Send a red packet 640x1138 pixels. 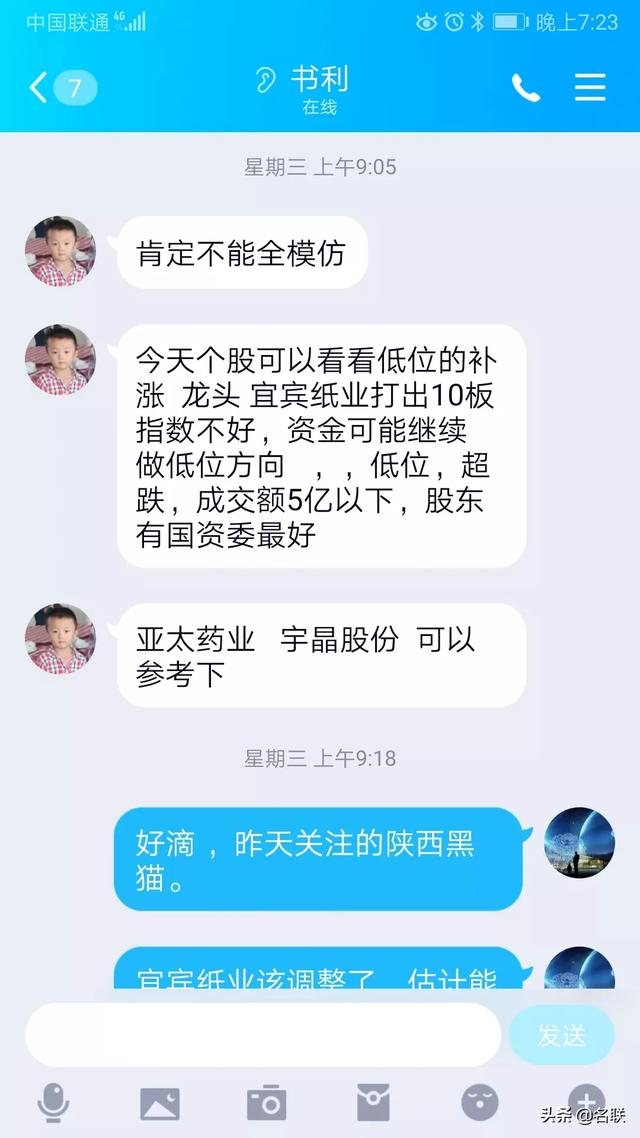click(x=373, y=1103)
